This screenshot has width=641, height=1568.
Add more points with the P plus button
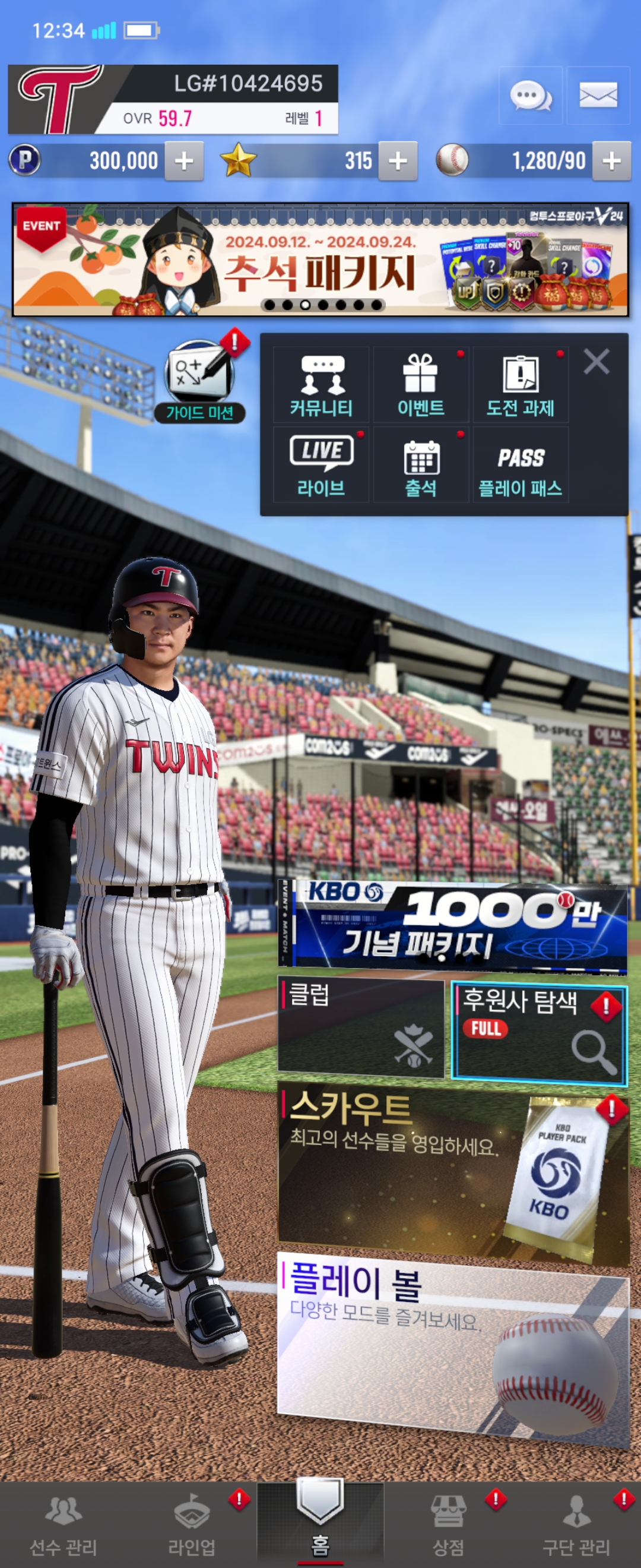point(183,162)
